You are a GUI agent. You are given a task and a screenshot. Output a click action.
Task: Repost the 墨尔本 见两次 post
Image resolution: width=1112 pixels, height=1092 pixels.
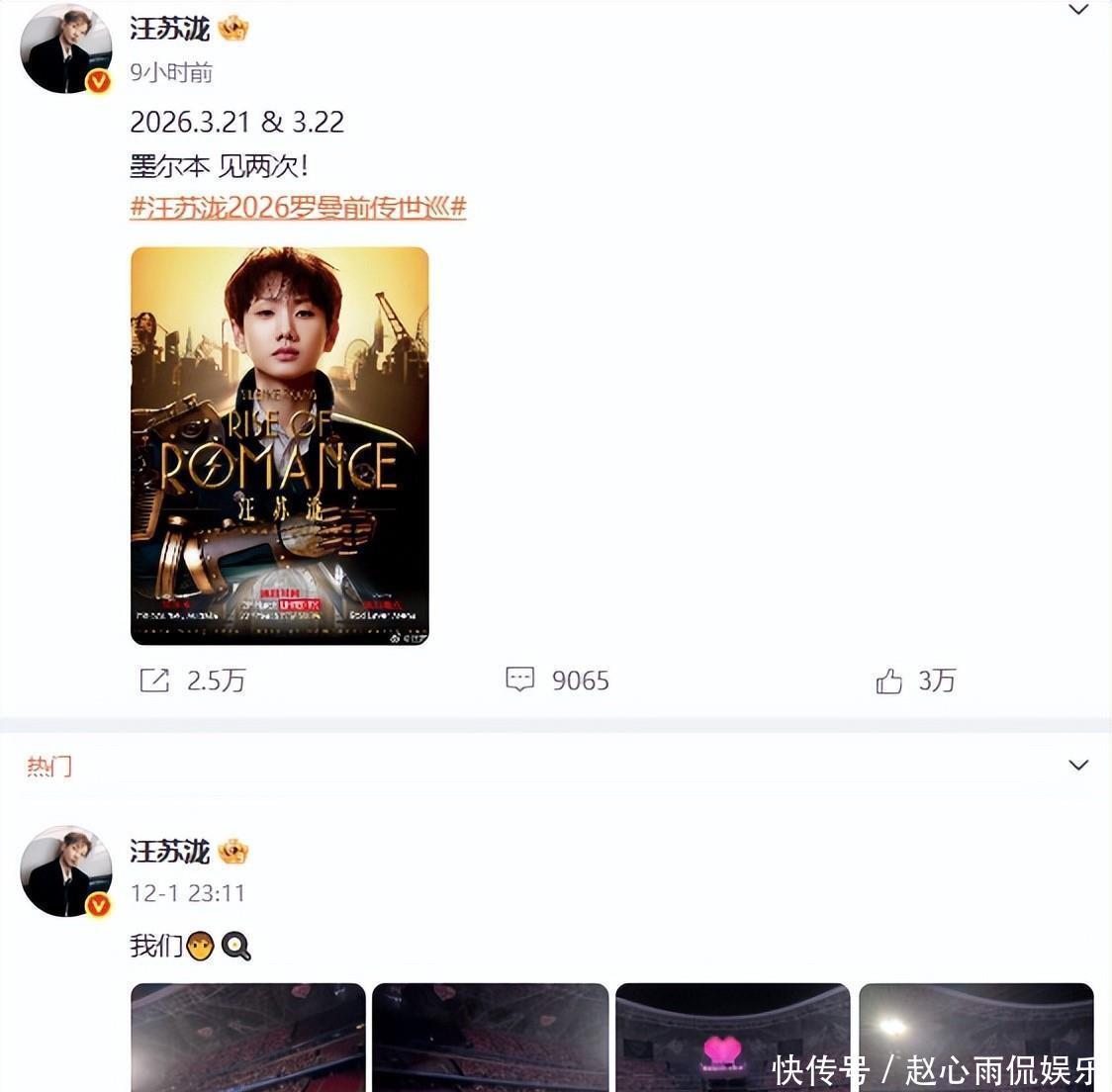tap(194, 681)
